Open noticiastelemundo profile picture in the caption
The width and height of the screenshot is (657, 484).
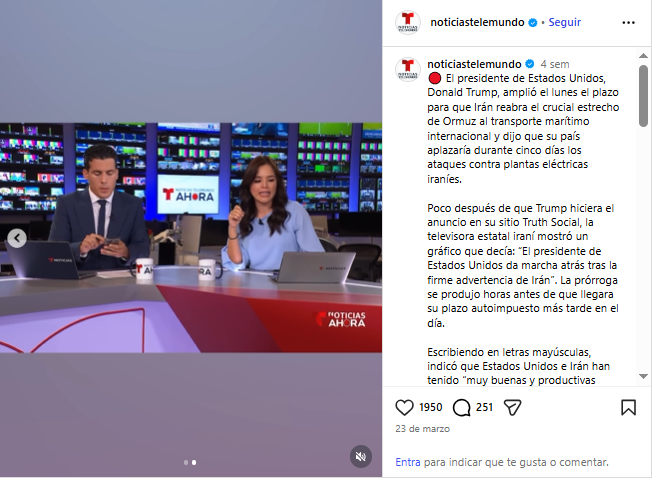tap(407, 67)
